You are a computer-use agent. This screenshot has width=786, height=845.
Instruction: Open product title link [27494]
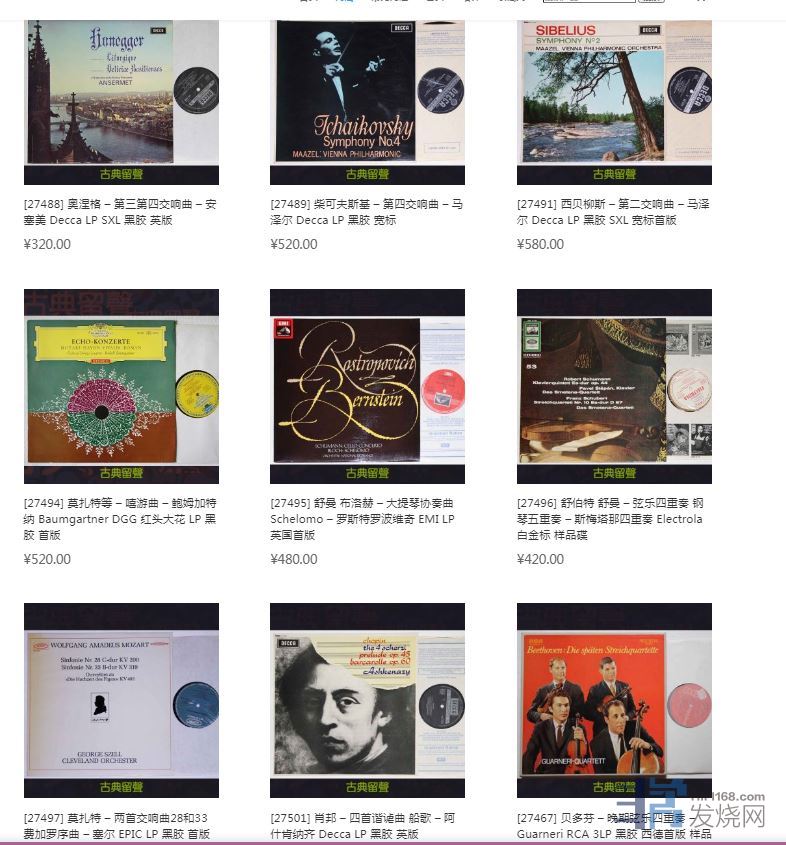[120, 519]
